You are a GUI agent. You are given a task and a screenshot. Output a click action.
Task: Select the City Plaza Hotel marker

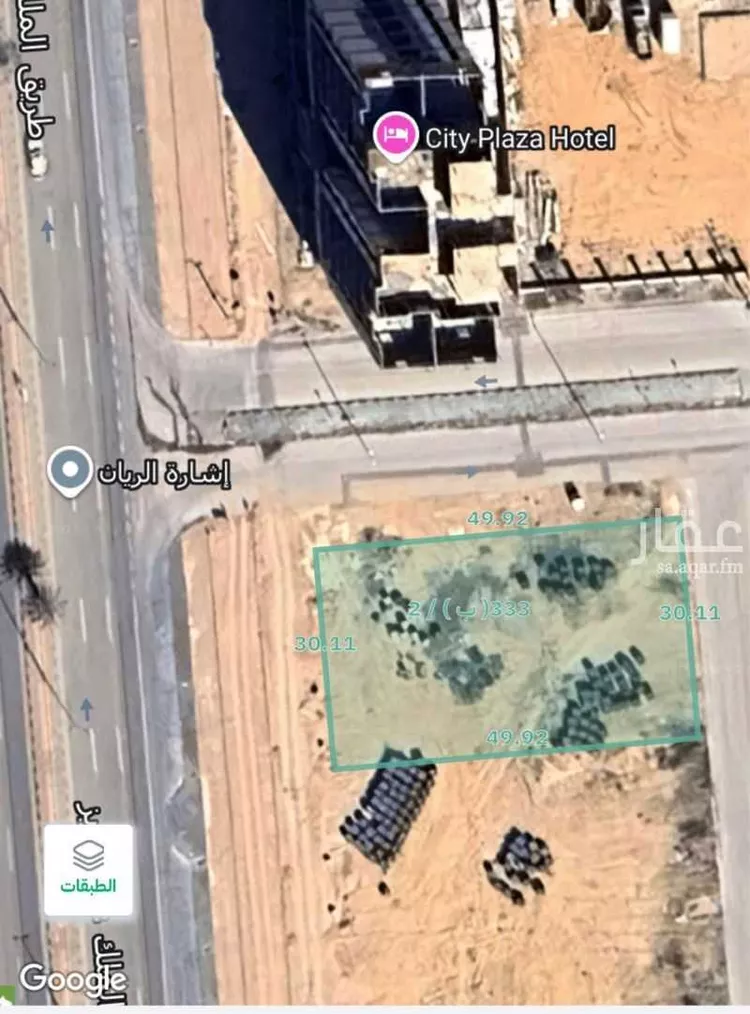[395, 137]
